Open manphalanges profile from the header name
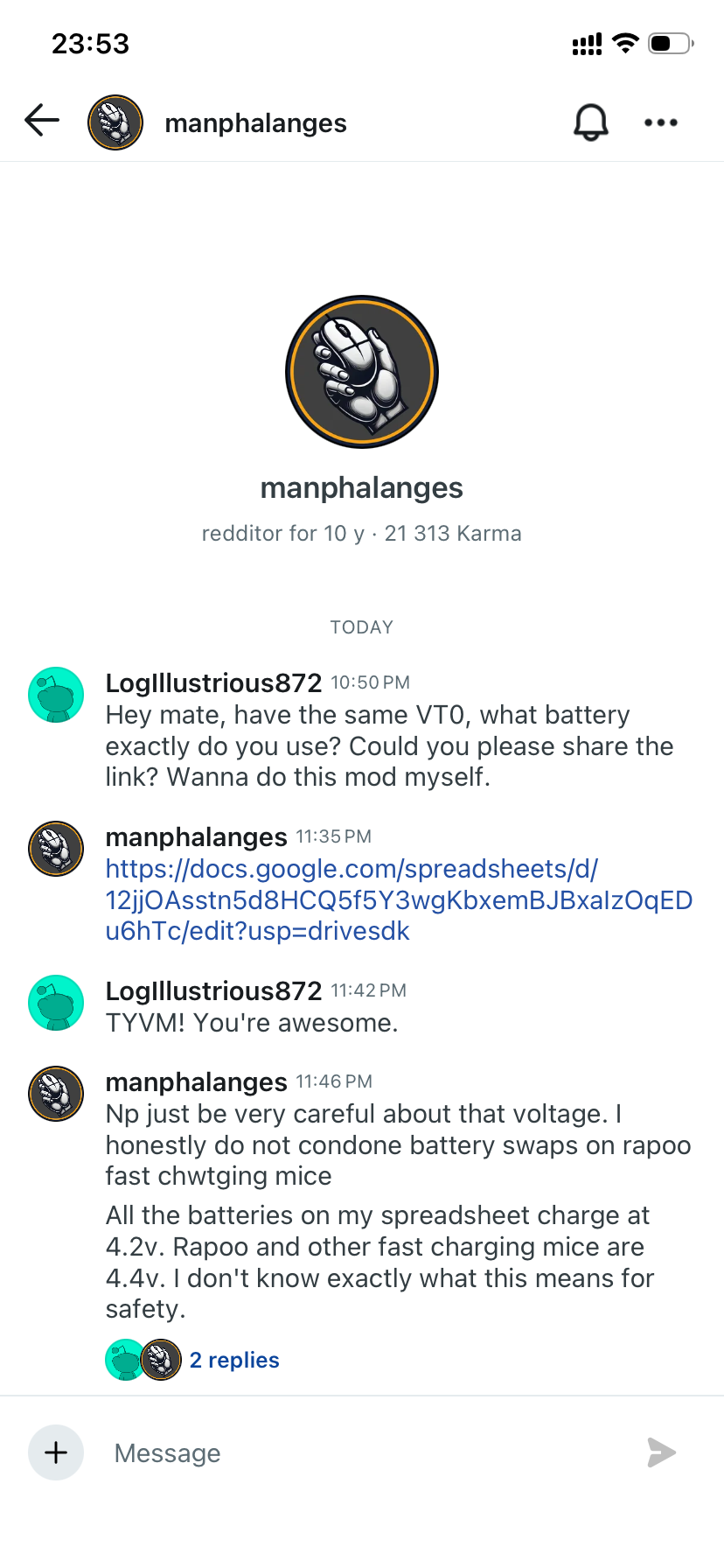This screenshot has width=724, height=1568. click(x=256, y=123)
